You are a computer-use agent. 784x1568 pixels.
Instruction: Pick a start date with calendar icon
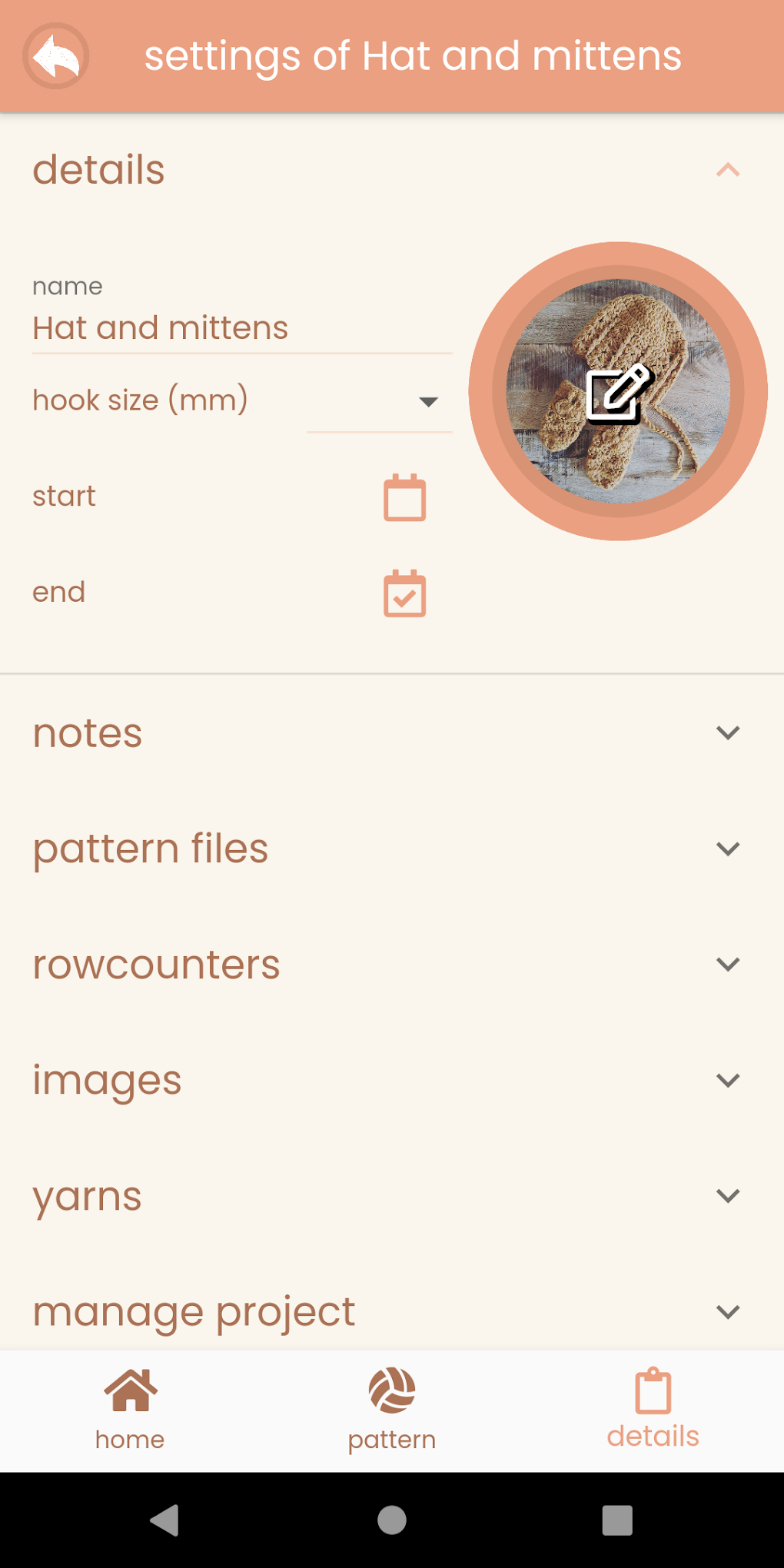(404, 498)
